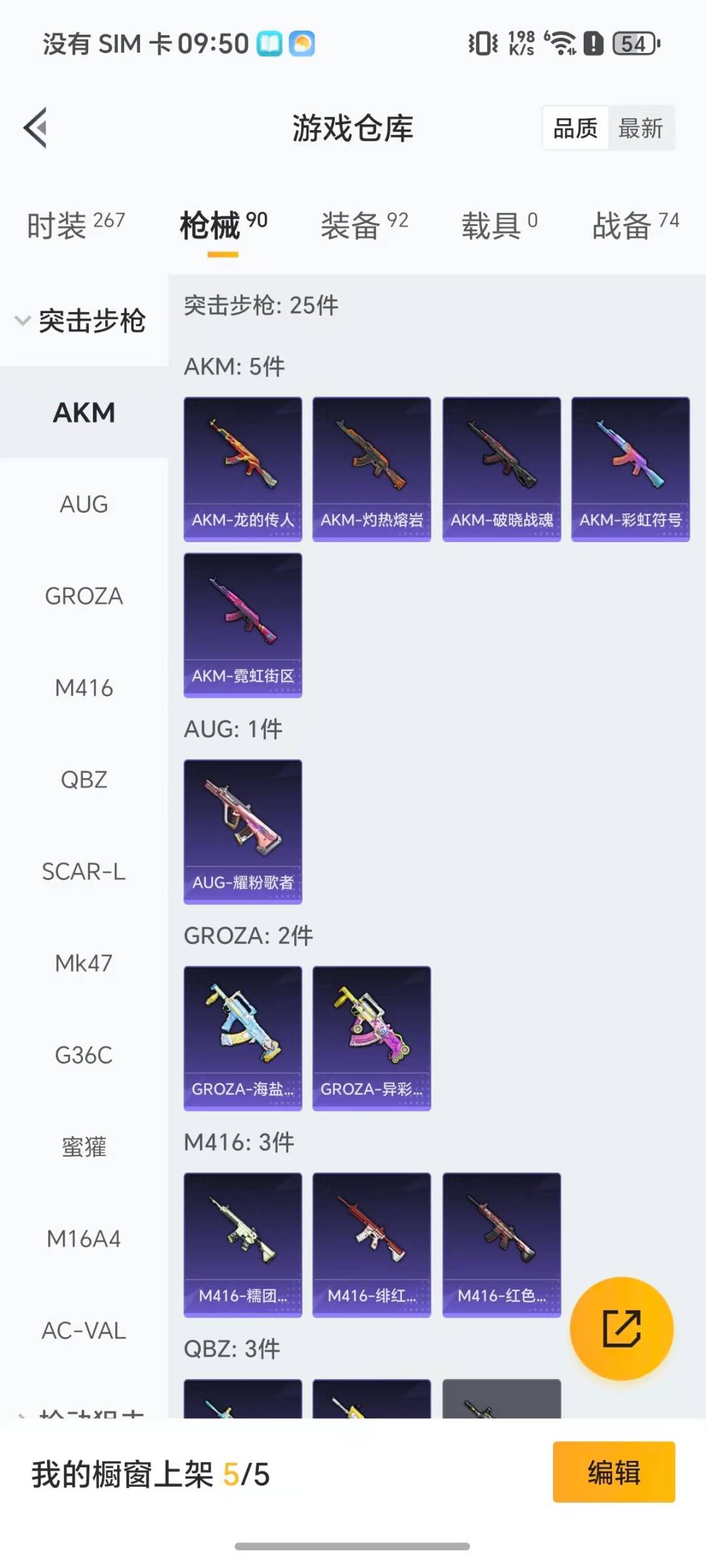
Task: Open the 战备 tab
Action: pos(635,226)
